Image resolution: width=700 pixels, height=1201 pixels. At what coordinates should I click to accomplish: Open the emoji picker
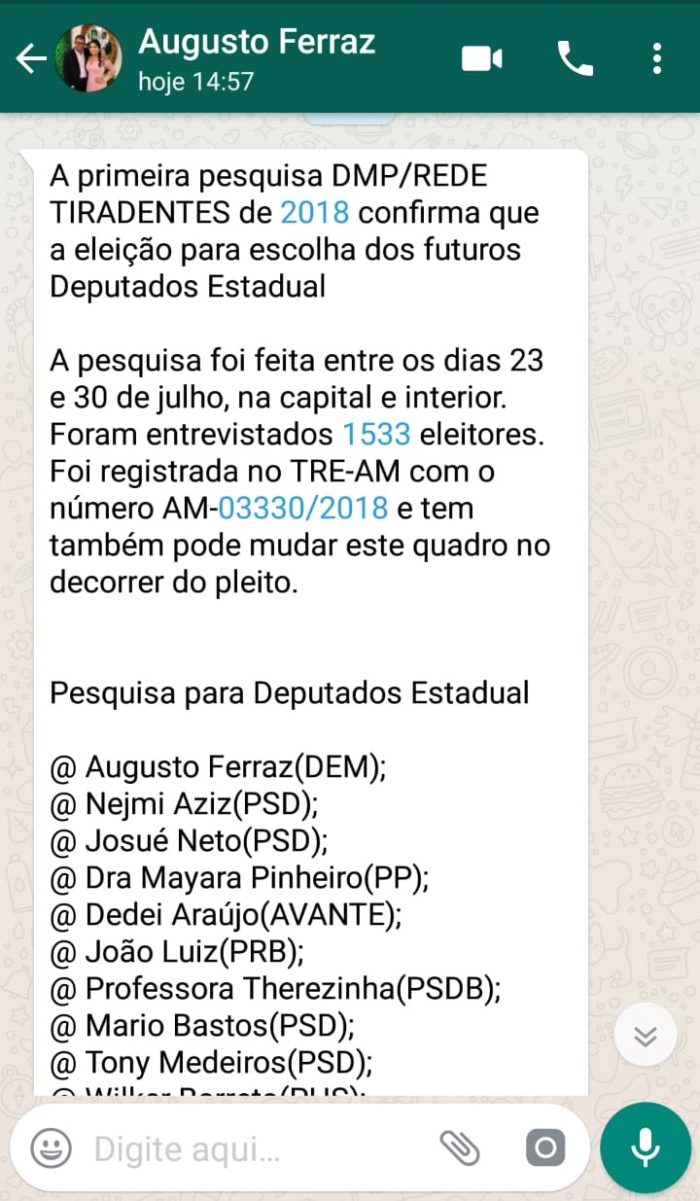(x=50, y=1148)
